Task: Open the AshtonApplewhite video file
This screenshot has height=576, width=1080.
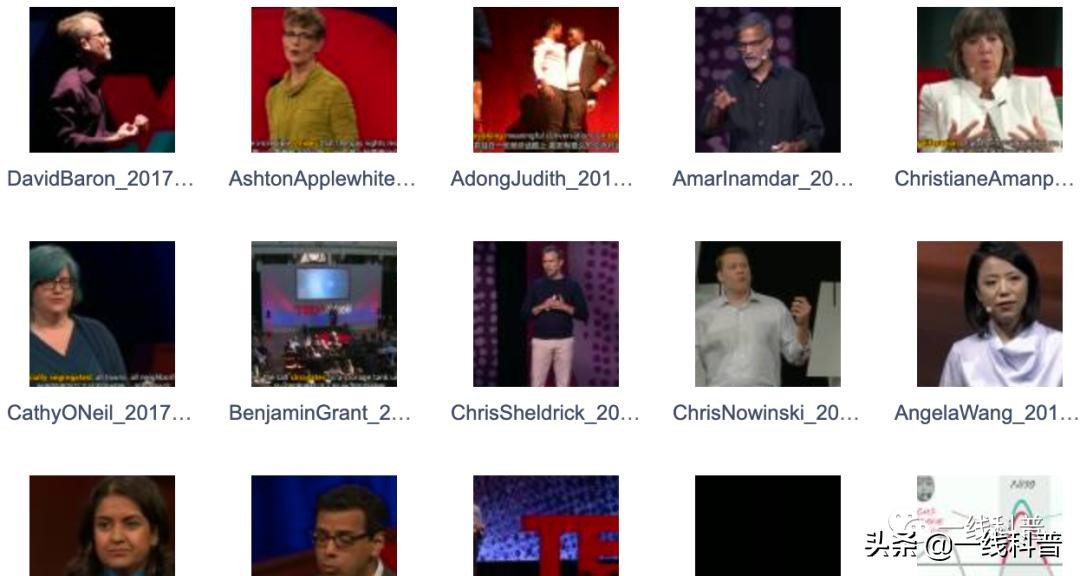Action: coord(324,80)
